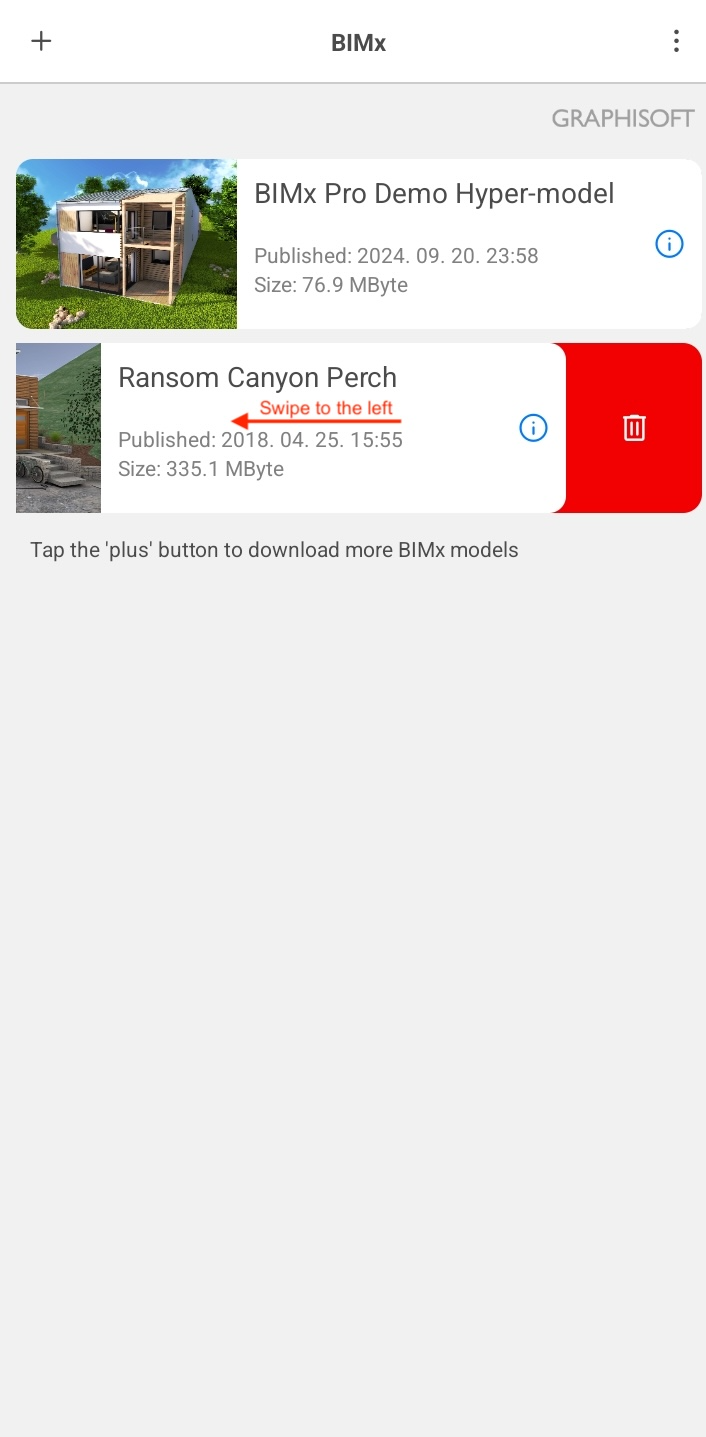Delete Ransom Canyon Perch with trash button

[x=634, y=428]
